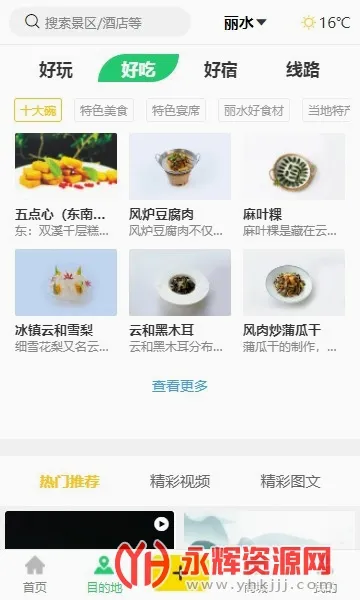Open the 风肉炒蒲瓜干 dish card
Image resolution: width=360 pixels, height=600 pixels.
294,302
